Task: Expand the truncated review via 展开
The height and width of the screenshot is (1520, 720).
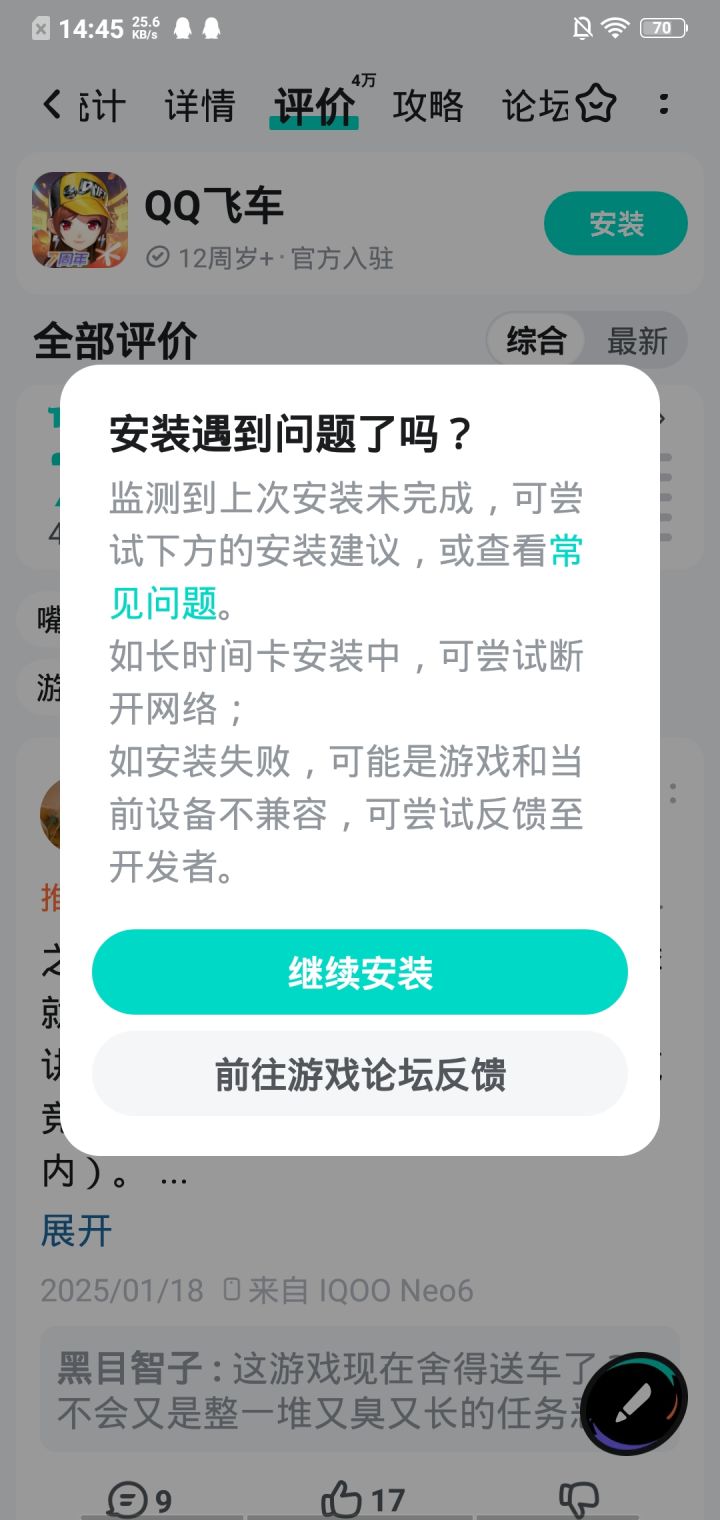Action: tap(75, 1230)
